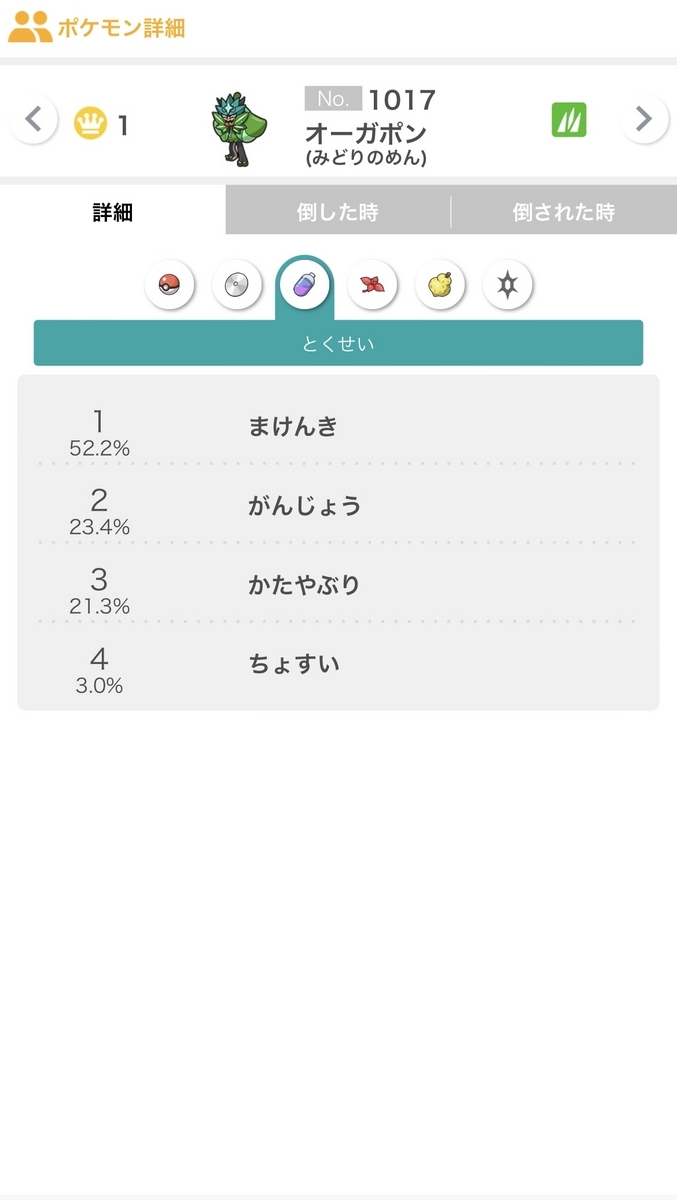Image resolution: width=677 pixels, height=1200 pixels.
Task: Select the red mint nature icon
Action: click(x=372, y=286)
